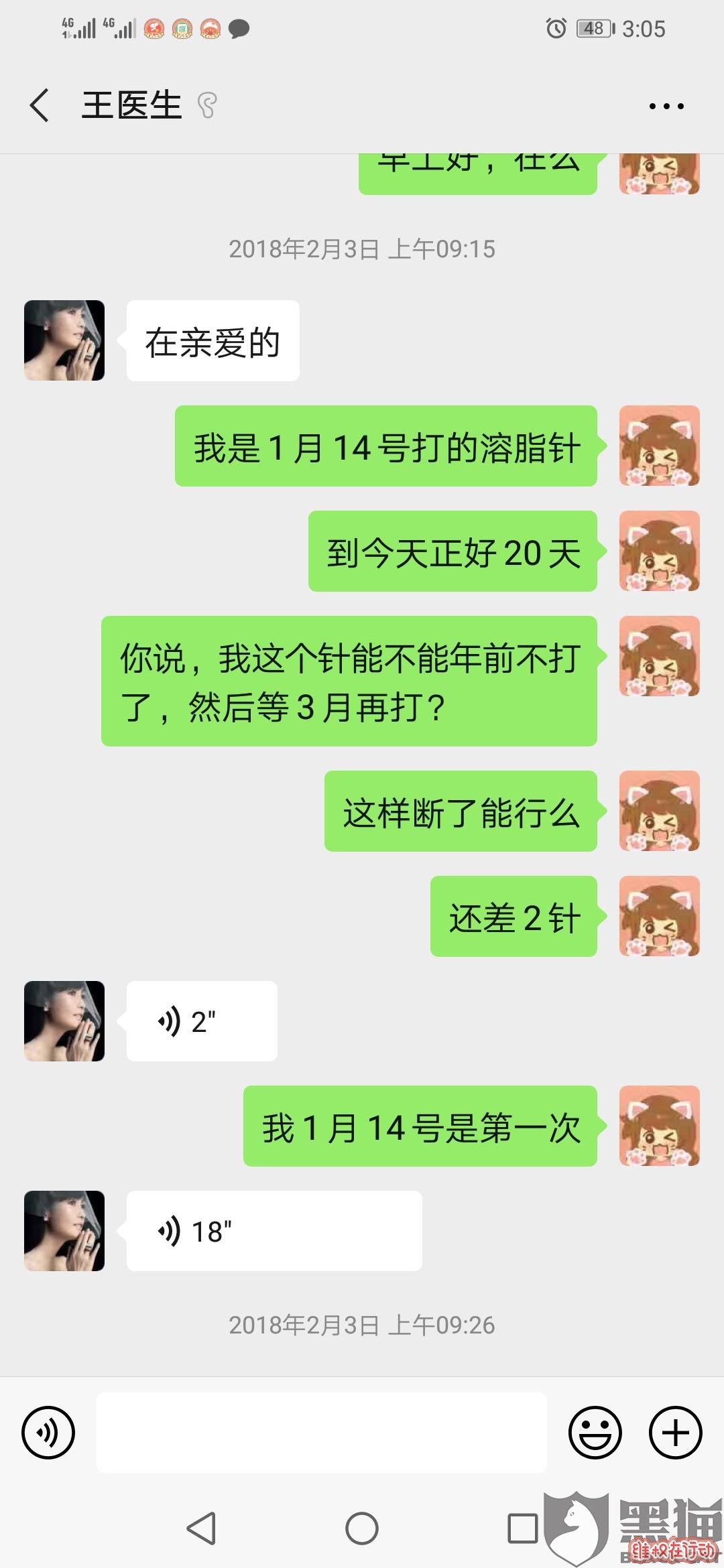Focus the message text field
724x1568 pixels.
(322, 1433)
